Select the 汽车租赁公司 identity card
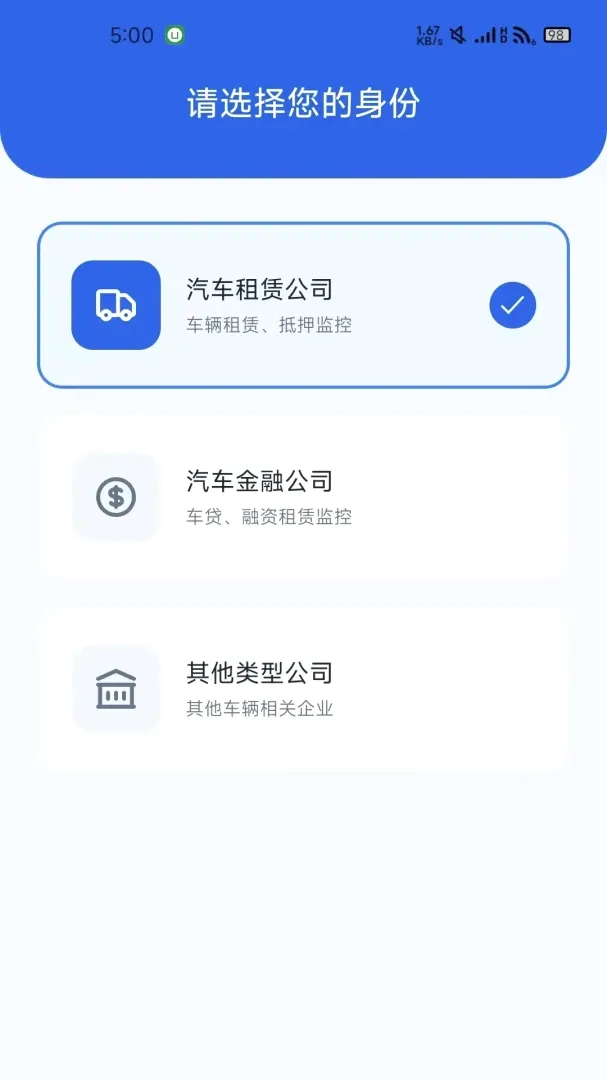The image size is (607, 1080). [303, 305]
